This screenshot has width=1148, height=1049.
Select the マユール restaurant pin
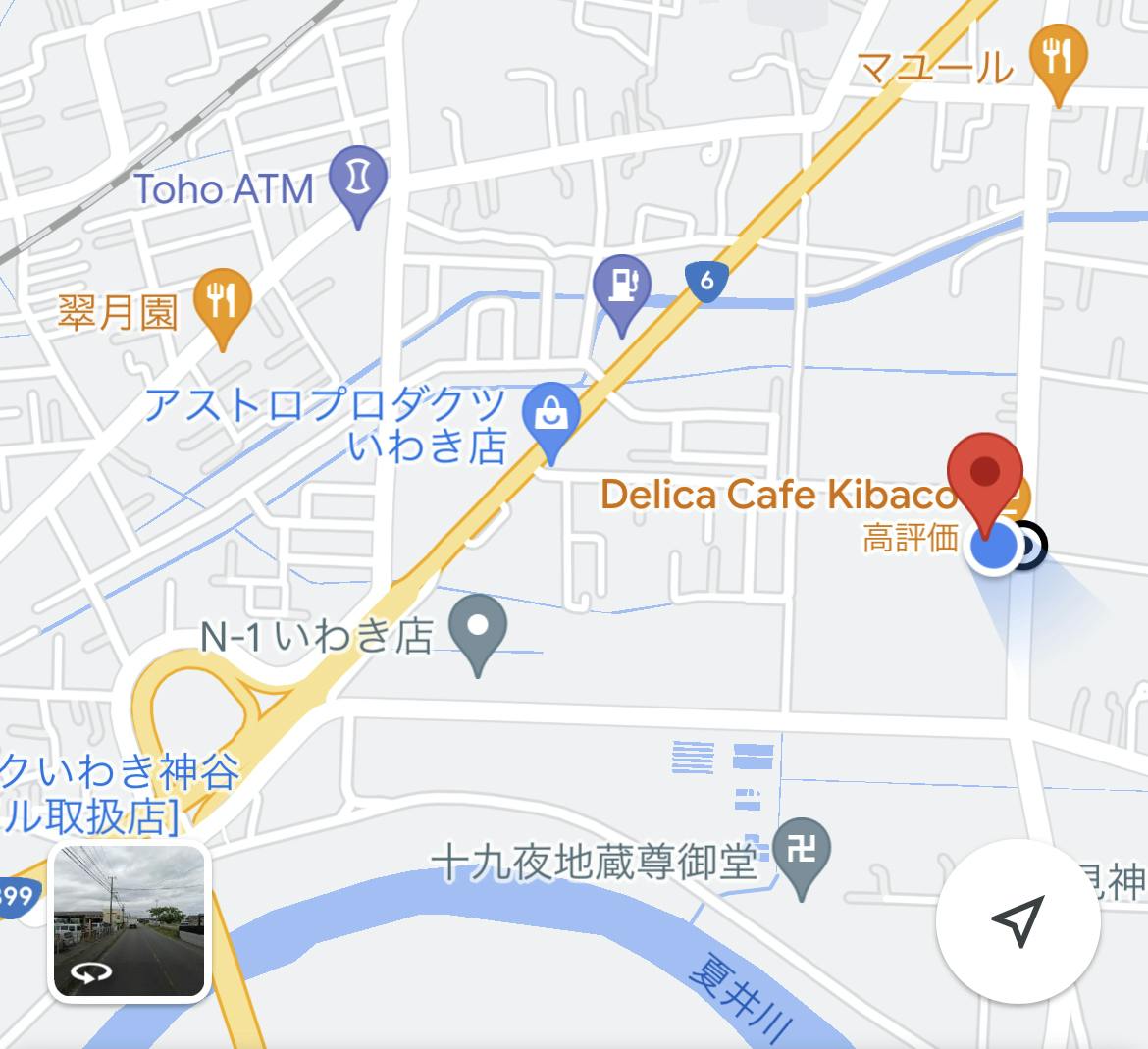click(x=1058, y=58)
